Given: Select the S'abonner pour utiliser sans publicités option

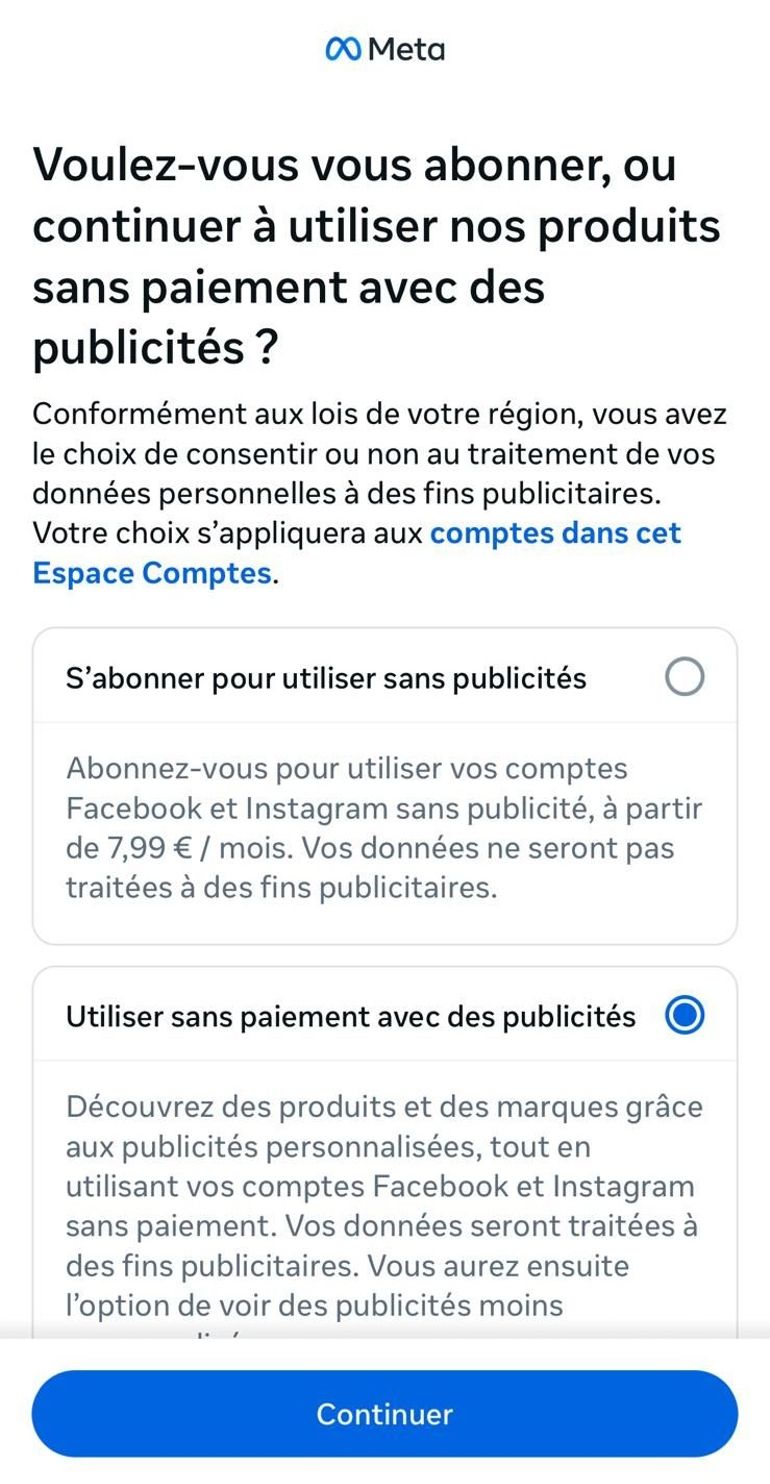Looking at the screenshot, I should coord(684,678).
